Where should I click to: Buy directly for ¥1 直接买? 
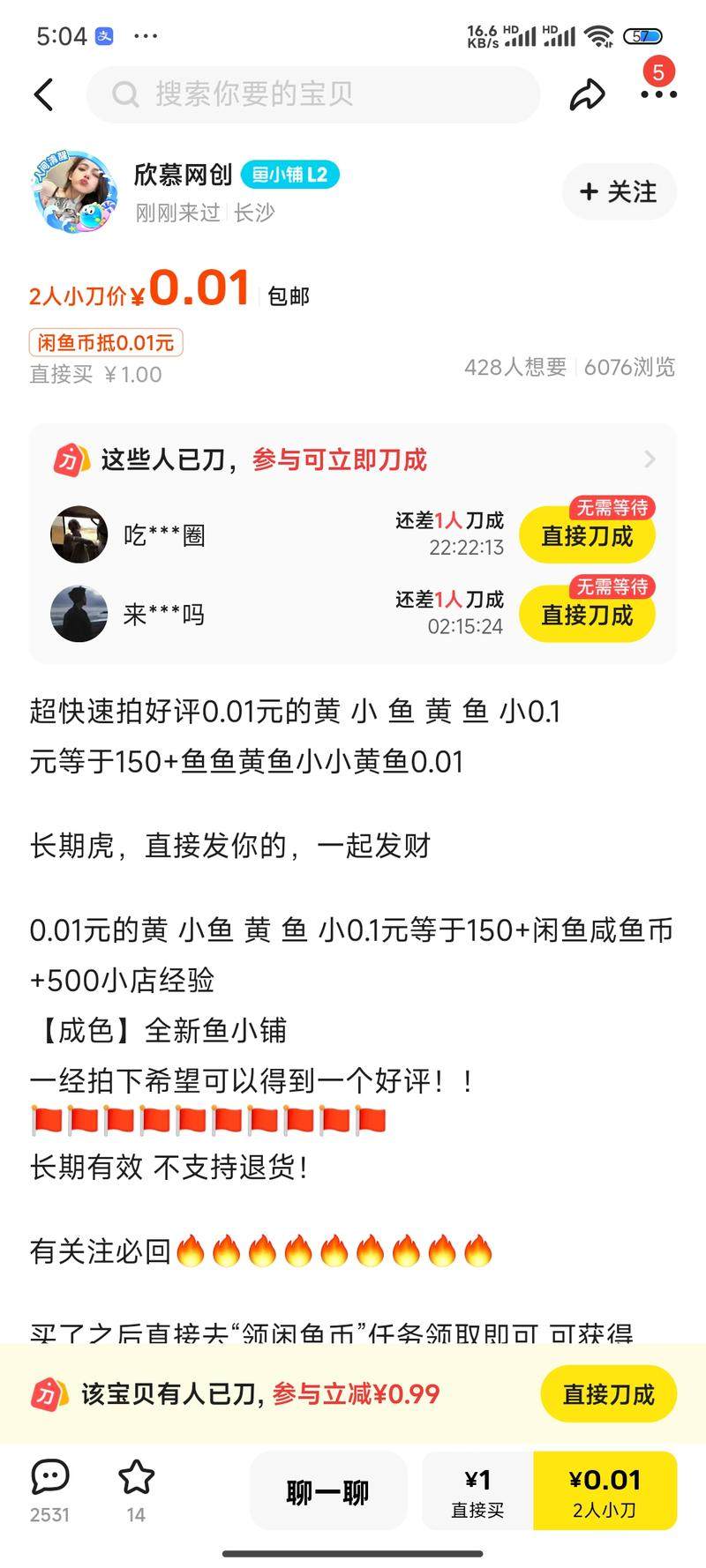477,1492
